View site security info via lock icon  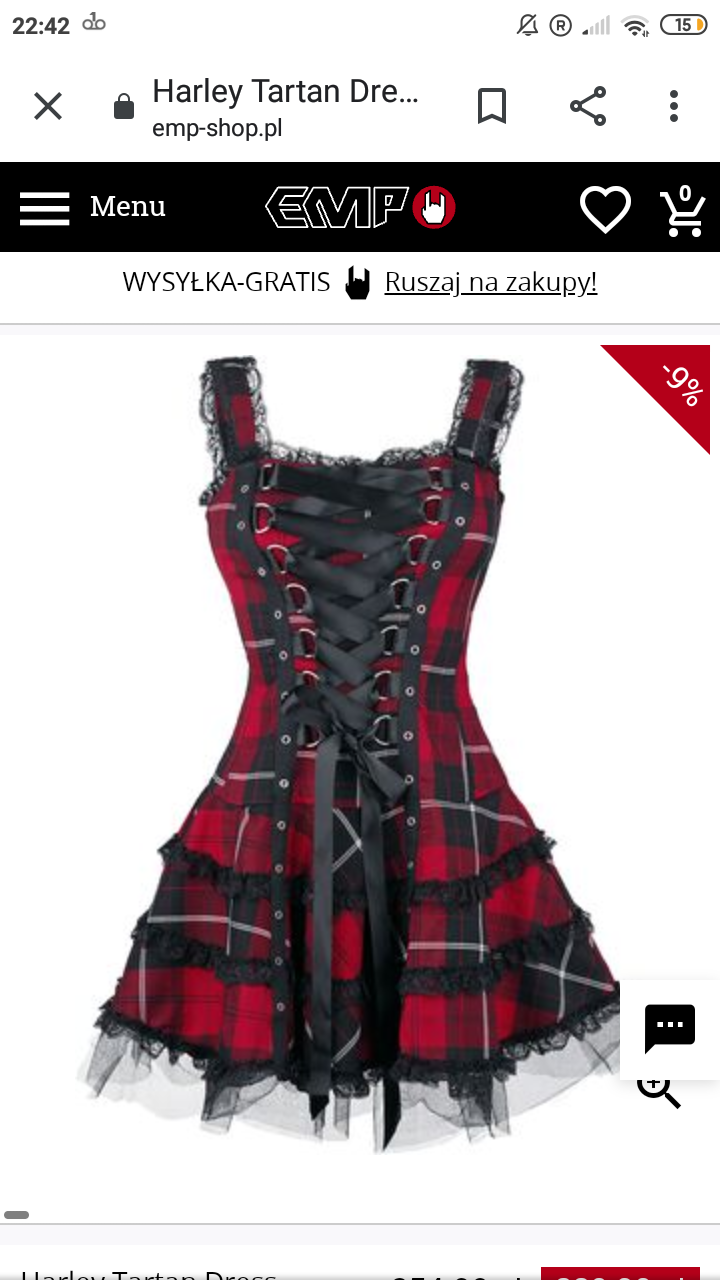(x=124, y=107)
